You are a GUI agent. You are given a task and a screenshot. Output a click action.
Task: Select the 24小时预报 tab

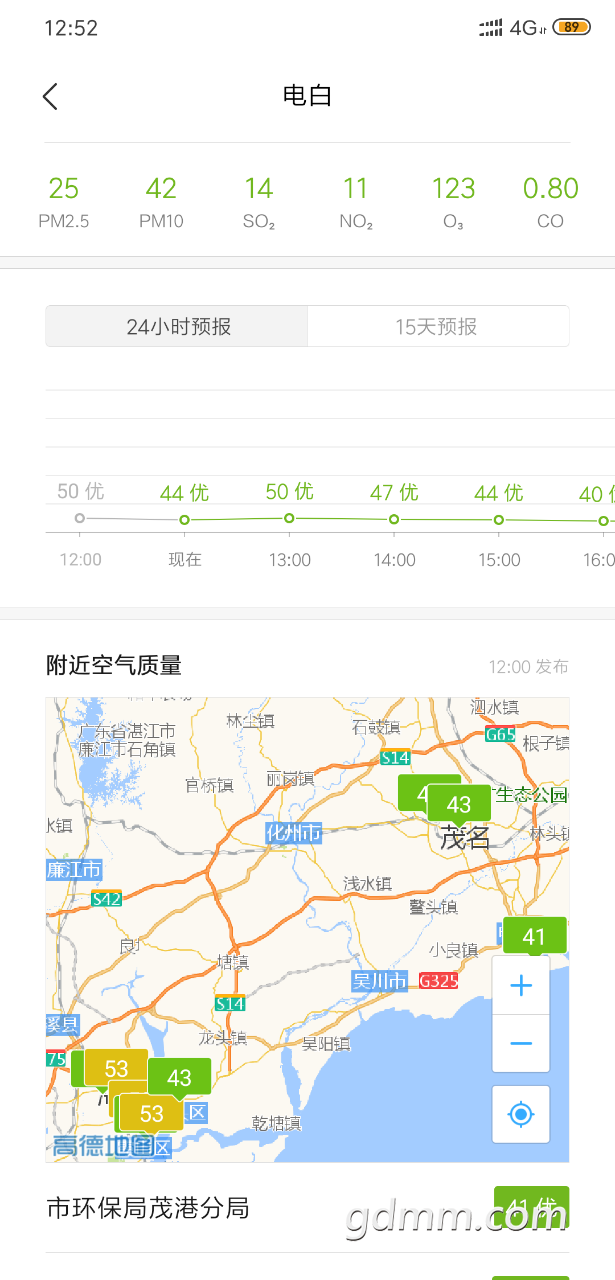coord(178,327)
